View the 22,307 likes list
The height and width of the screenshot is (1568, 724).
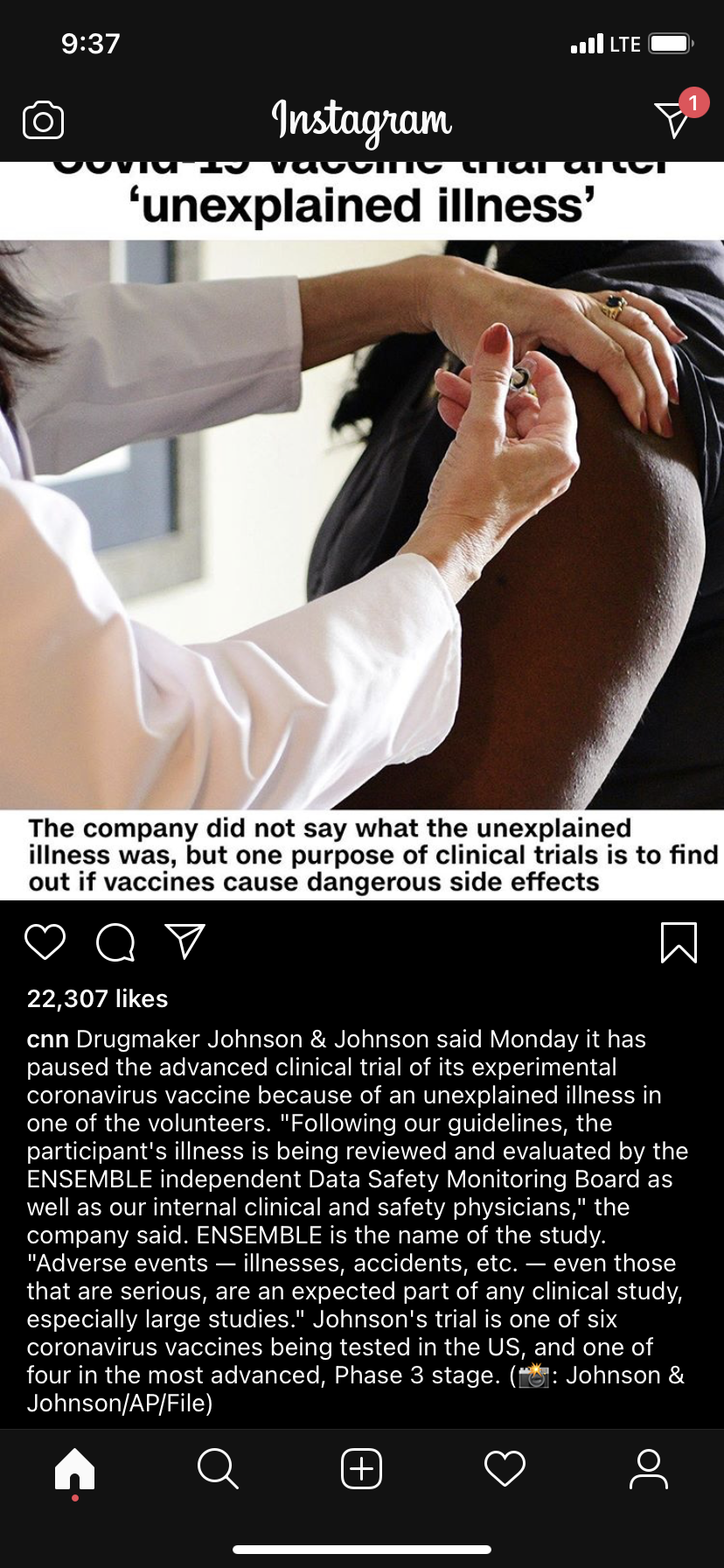(97, 998)
